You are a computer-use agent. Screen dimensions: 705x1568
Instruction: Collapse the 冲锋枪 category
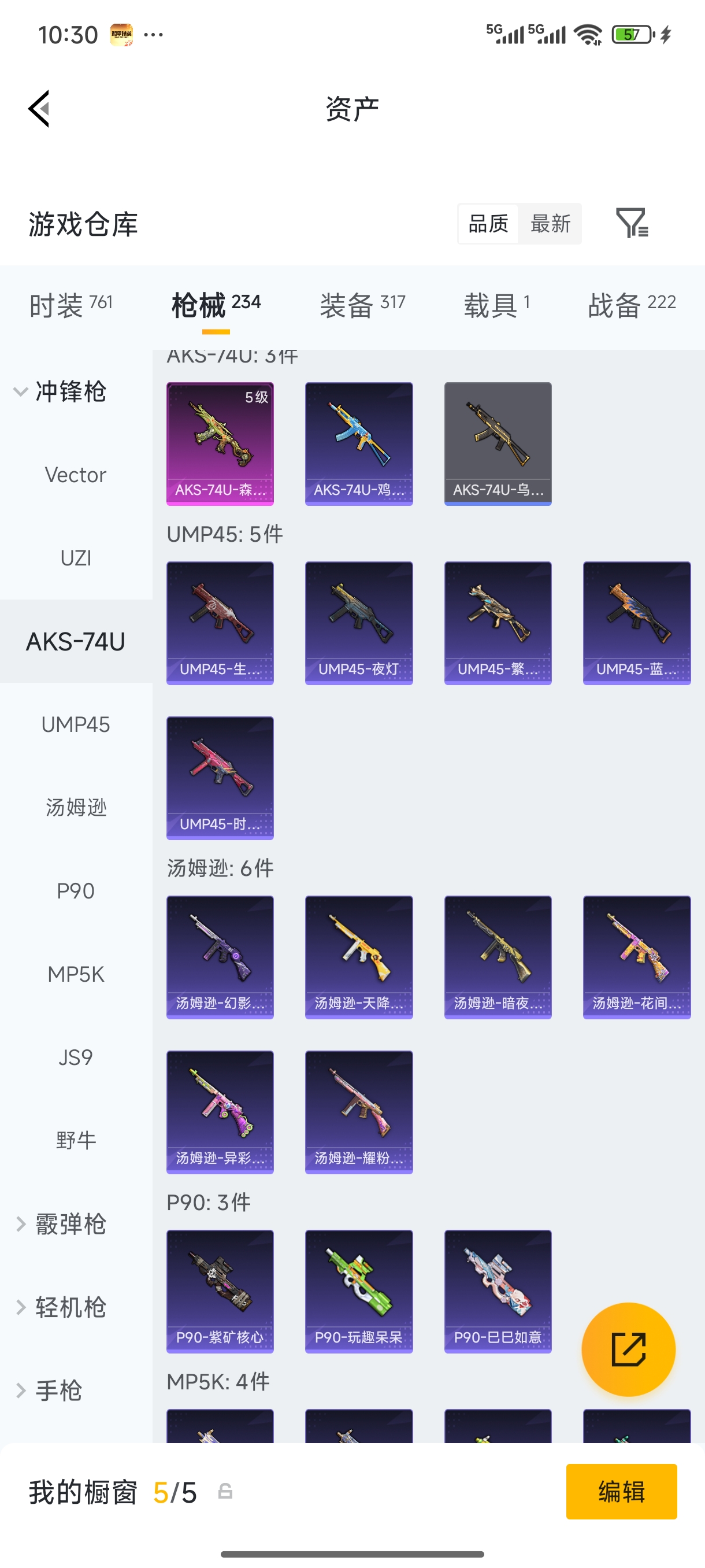point(61,391)
